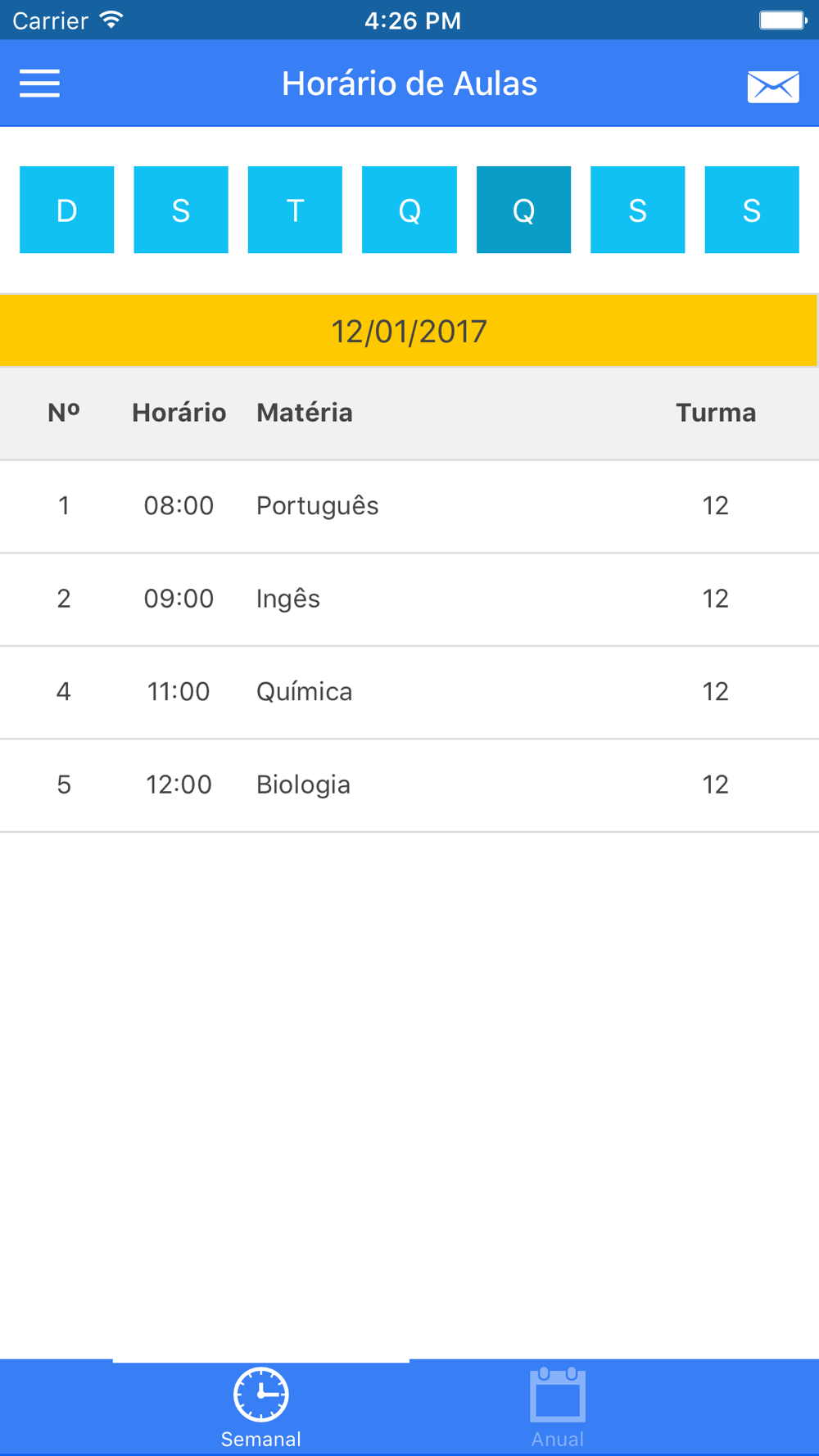Select the lighter Q (Quarta) day button

[x=409, y=210]
